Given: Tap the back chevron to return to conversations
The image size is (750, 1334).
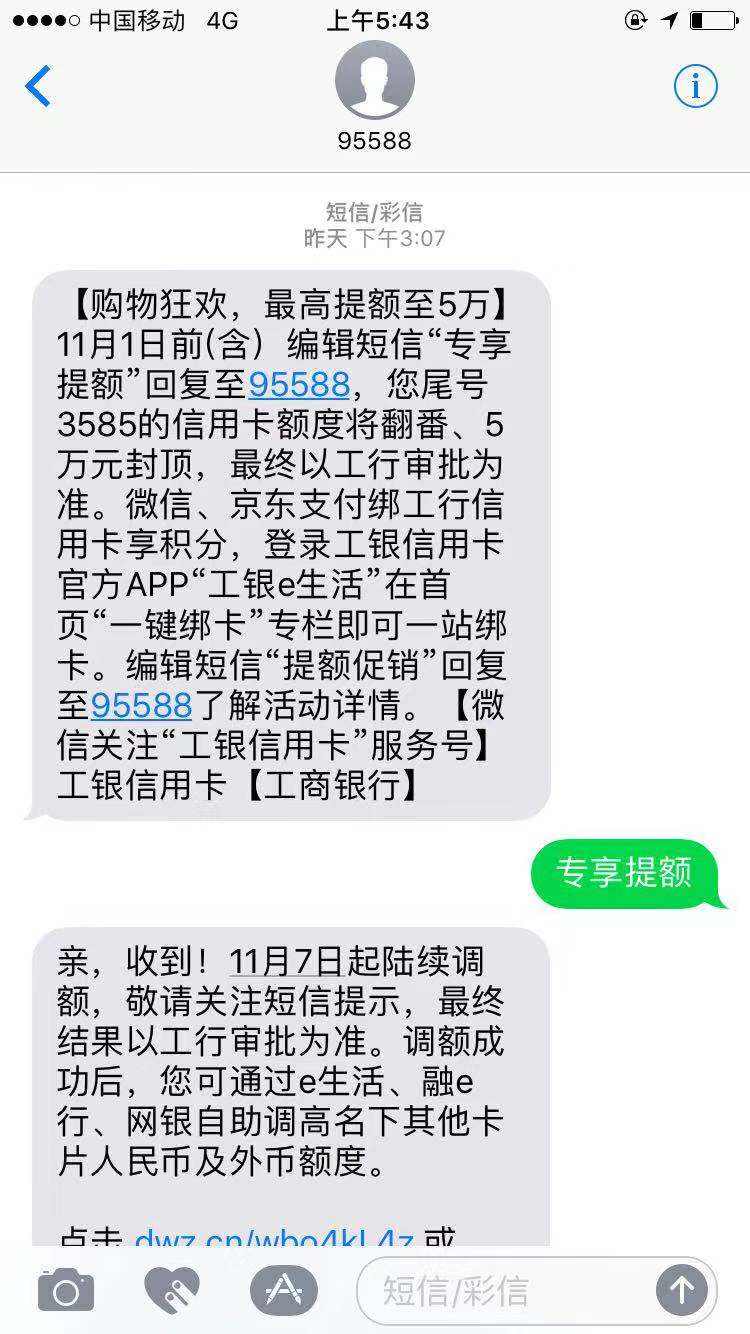Looking at the screenshot, I should coord(37,88).
